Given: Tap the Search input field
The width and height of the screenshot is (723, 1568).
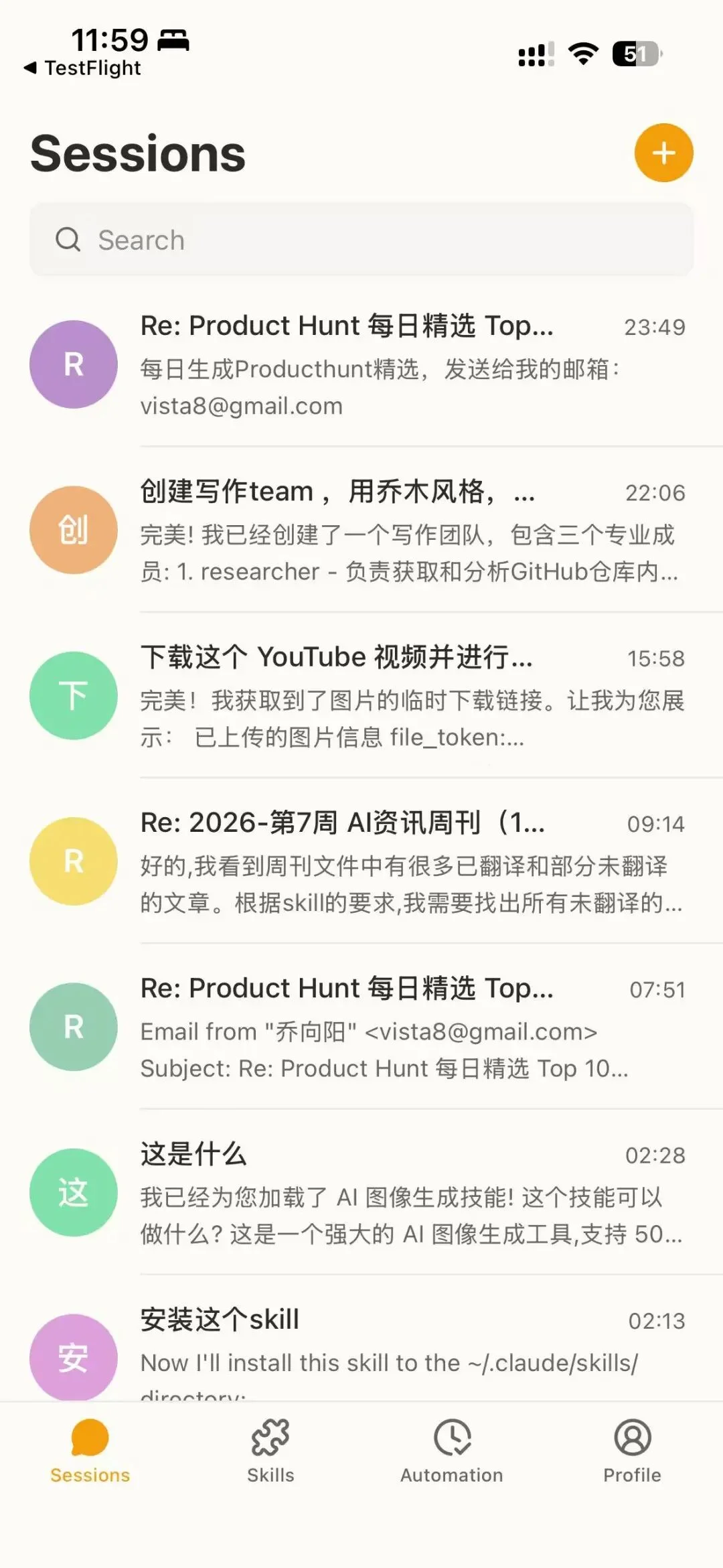Looking at the screenshot, I should (x=361, y=240).
